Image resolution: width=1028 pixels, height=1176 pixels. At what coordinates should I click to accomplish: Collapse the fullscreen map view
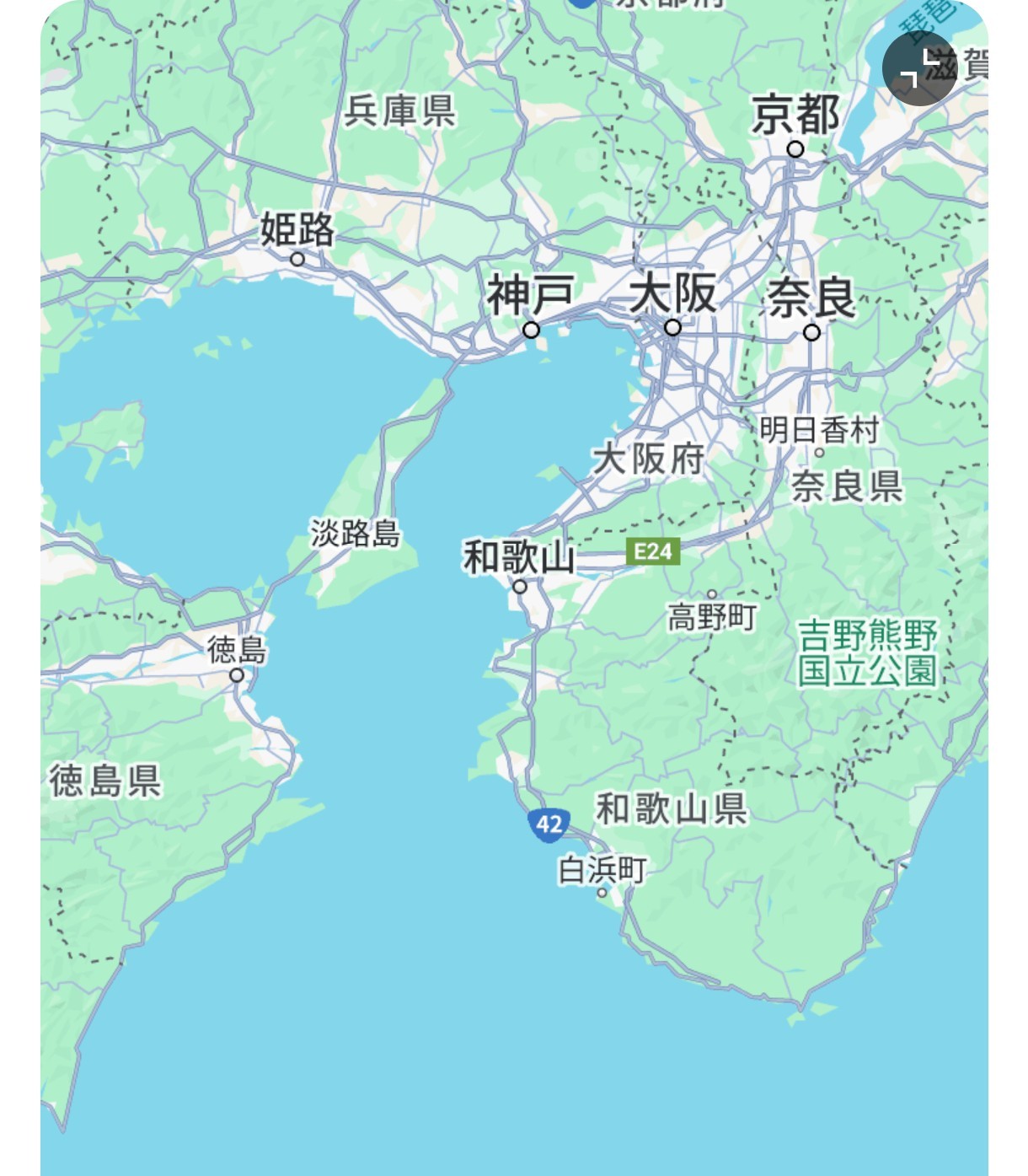[919, 67]
